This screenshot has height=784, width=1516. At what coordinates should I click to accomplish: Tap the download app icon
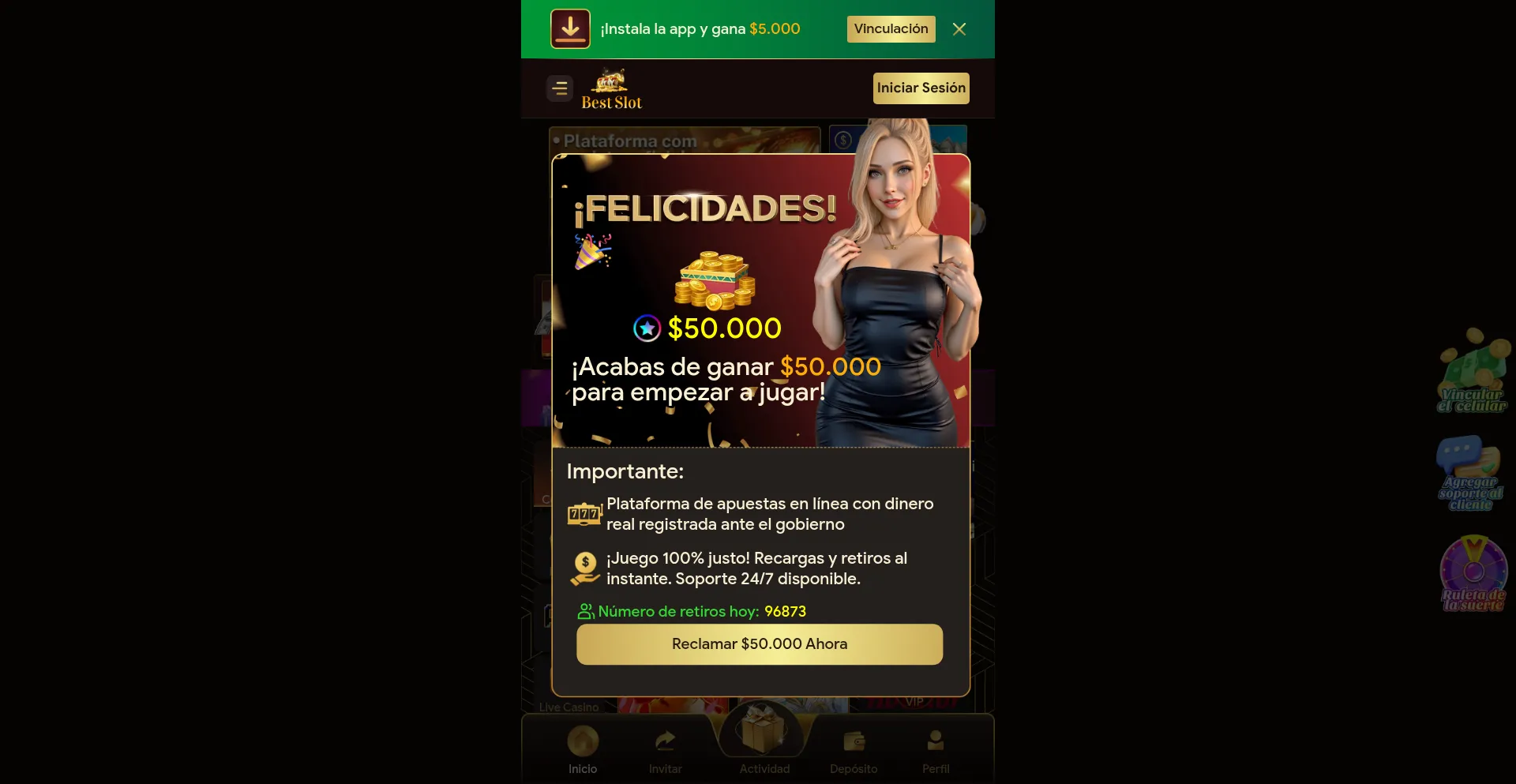click(x=570, y=29)
